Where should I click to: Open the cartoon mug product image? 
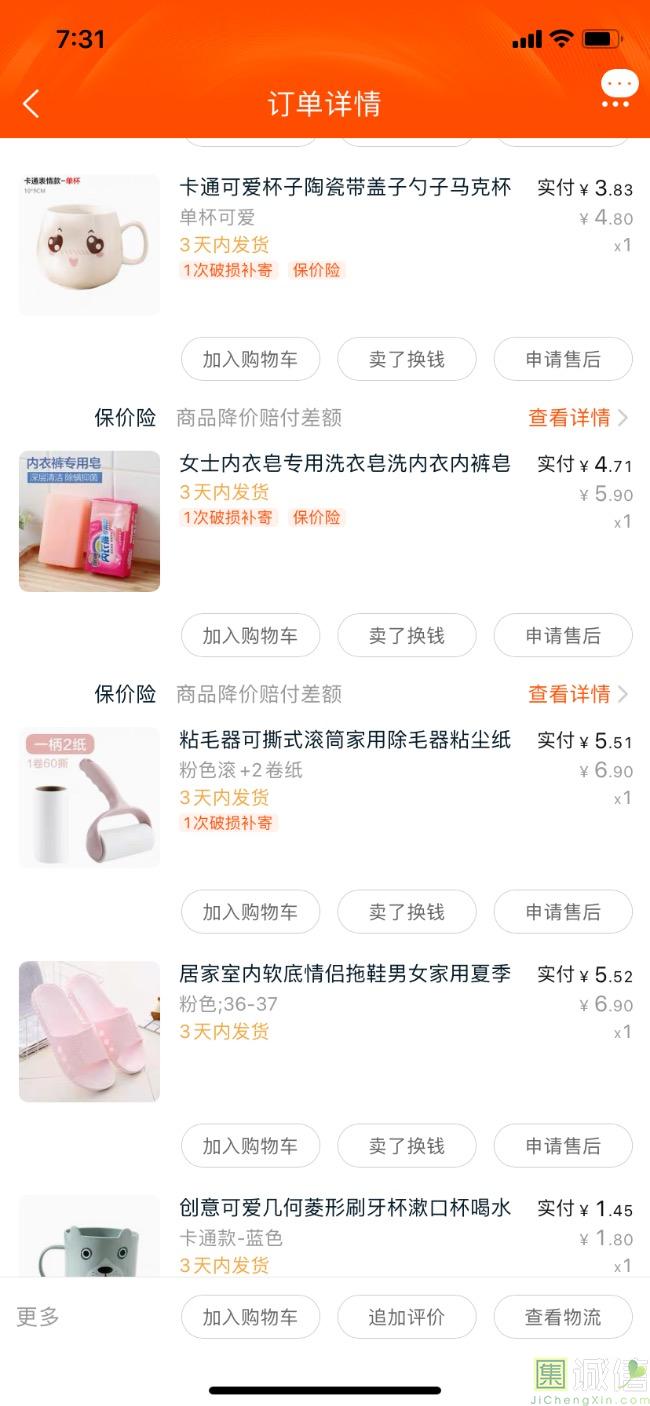[x=89, y=245]
